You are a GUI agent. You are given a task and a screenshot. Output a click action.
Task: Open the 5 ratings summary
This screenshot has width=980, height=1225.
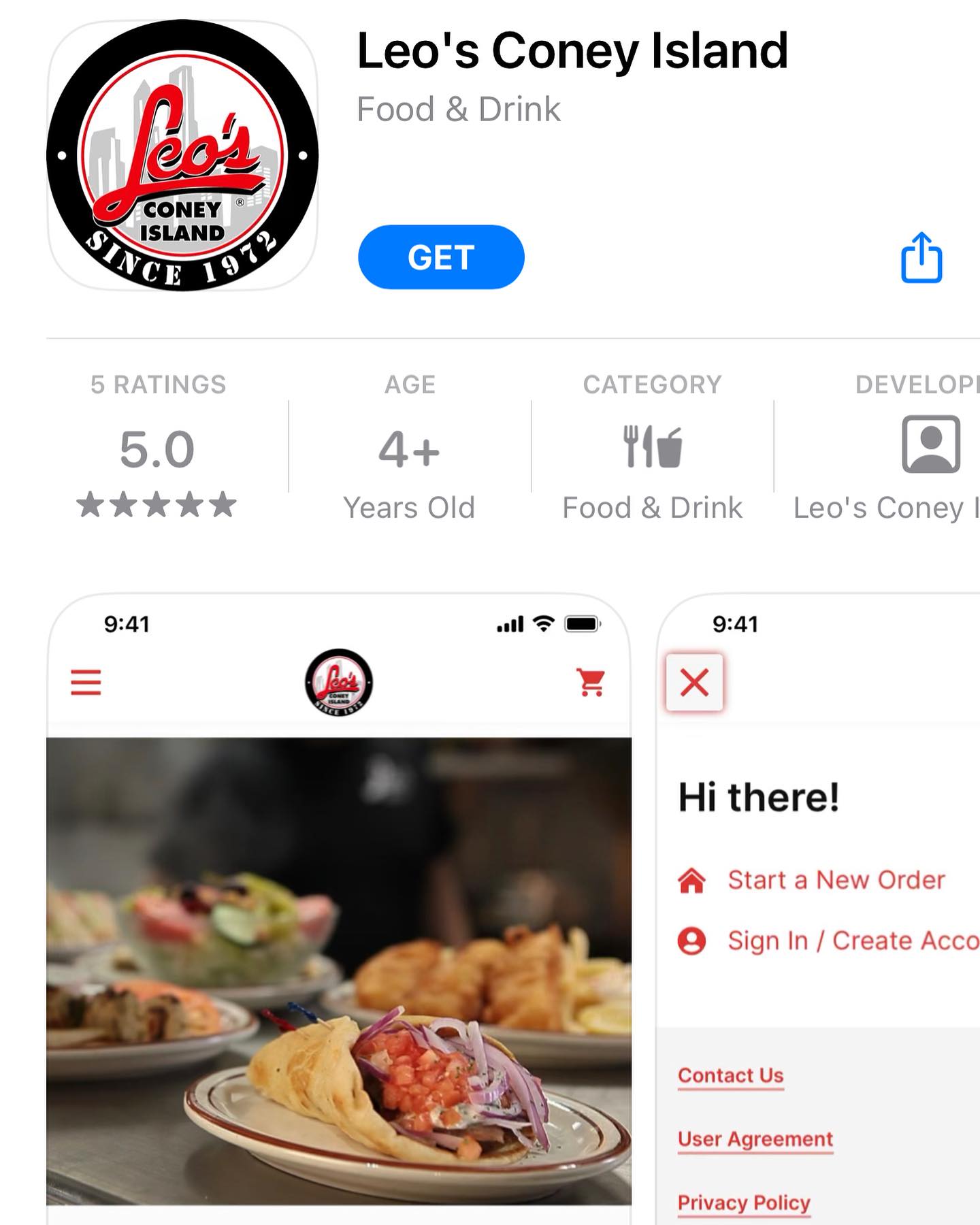pyautogui.click(x=157, y=449)
